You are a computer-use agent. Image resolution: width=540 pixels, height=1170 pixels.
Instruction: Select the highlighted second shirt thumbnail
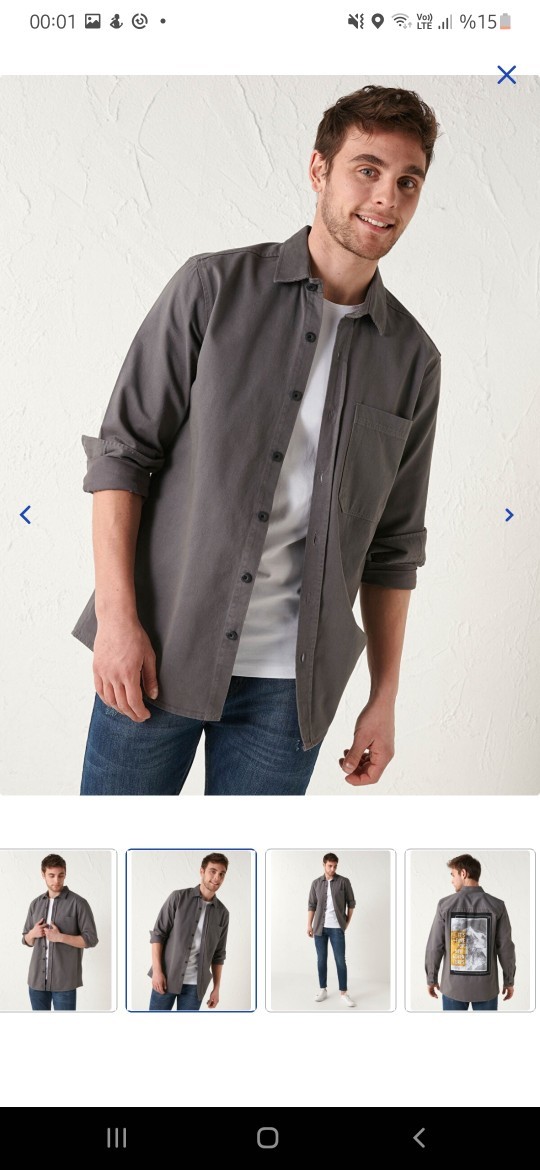coord(191,930)
